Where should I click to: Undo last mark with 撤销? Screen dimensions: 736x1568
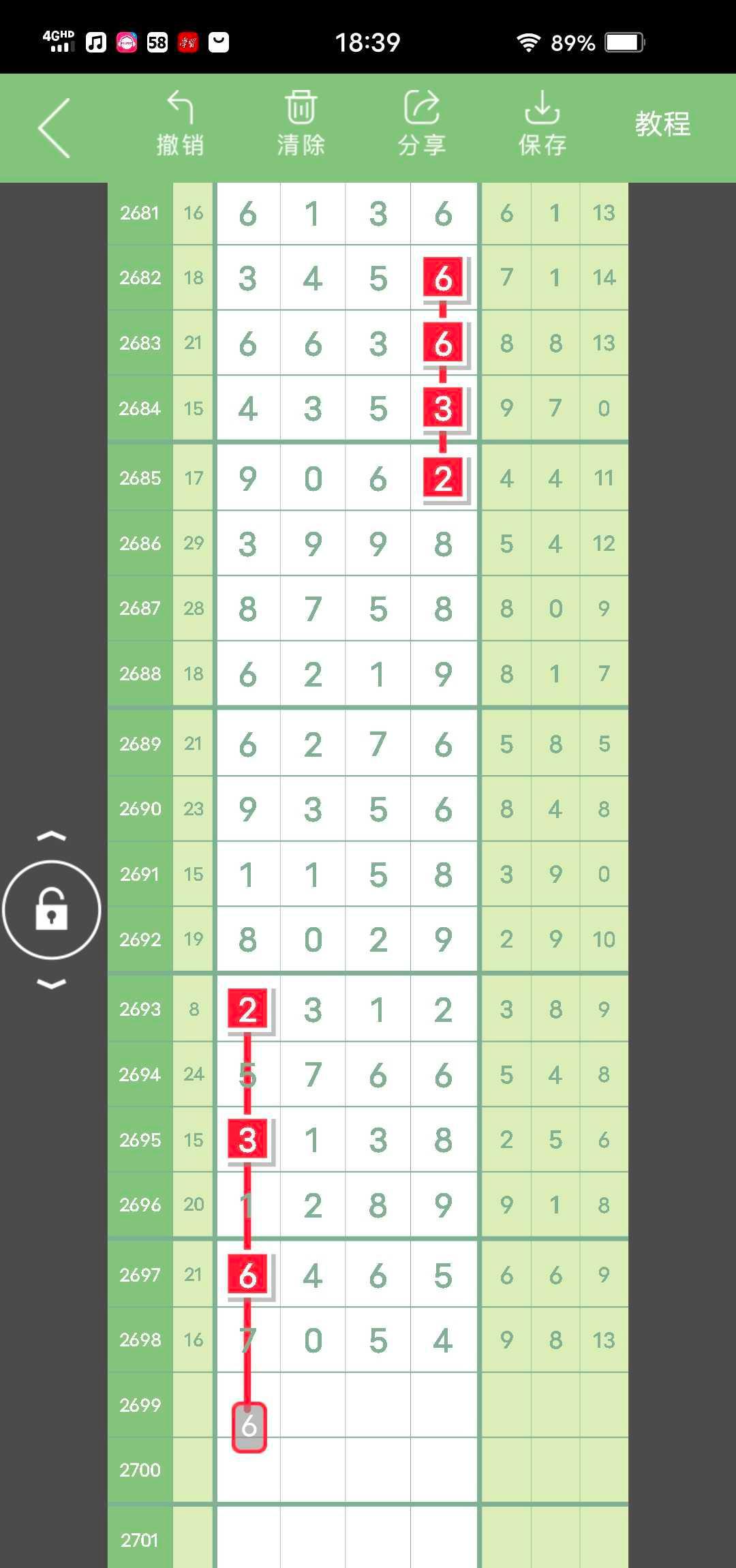click(180, 124)
